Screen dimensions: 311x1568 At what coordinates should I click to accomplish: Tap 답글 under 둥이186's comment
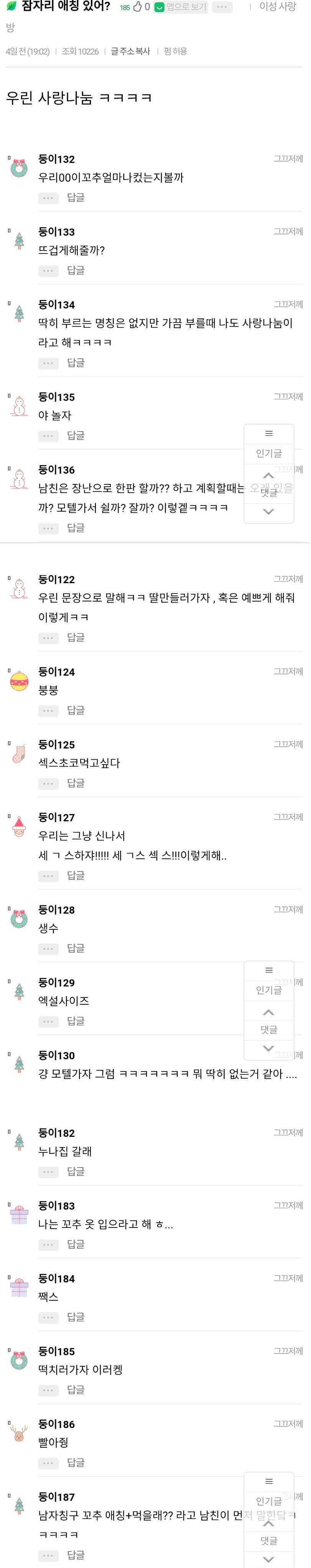tap(76, 1463)
